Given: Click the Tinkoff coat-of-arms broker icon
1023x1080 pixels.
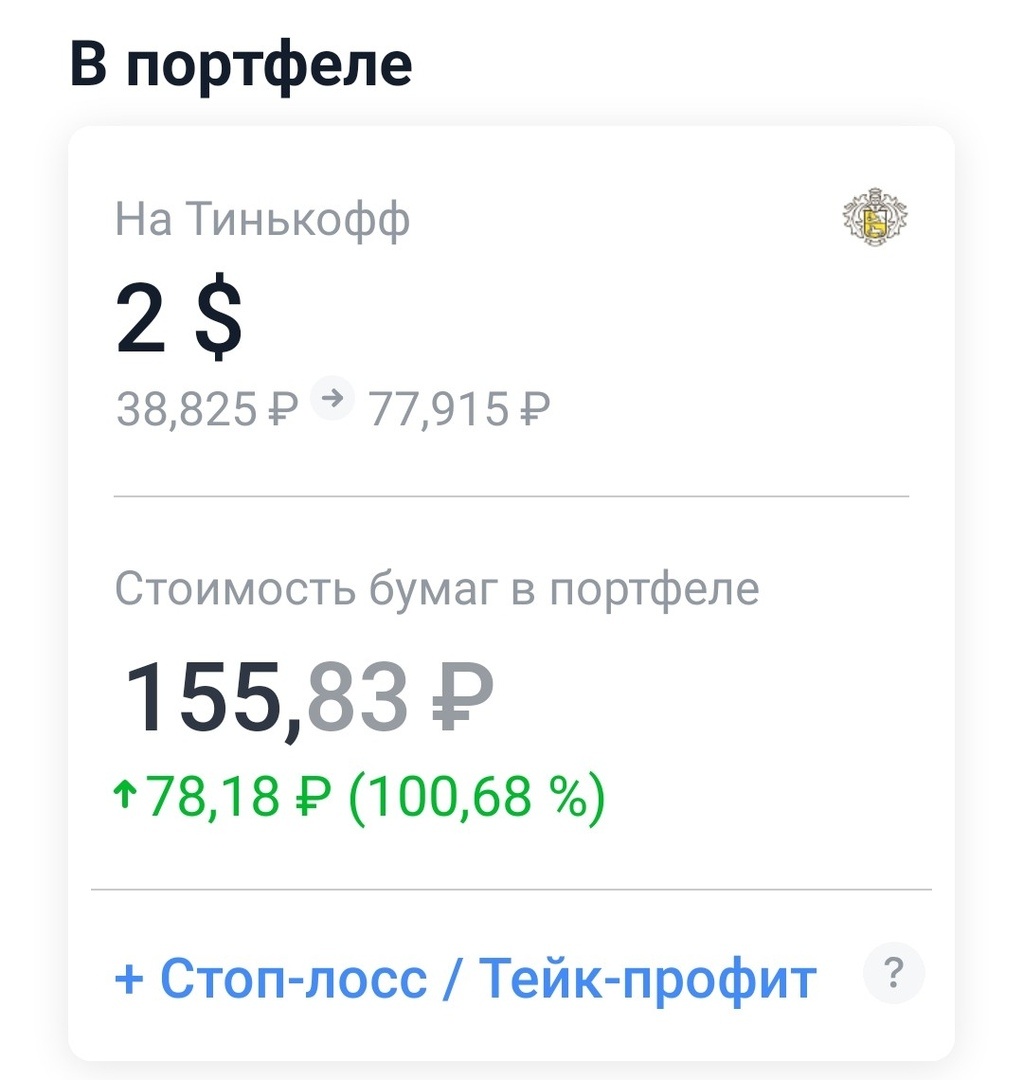Looking at the screenshot, I should pyautogui.click(x=874, y=215).
